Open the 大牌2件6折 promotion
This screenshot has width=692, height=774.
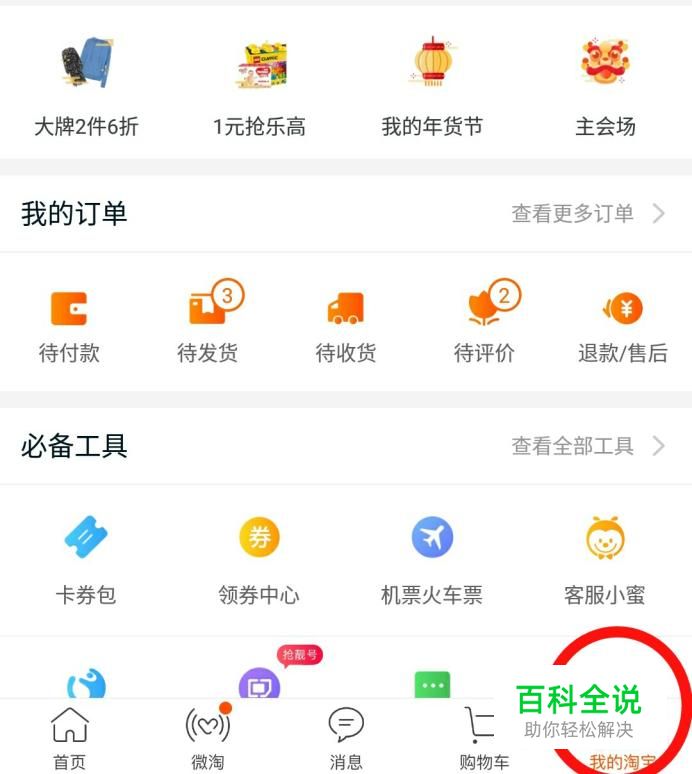point(86,85)
